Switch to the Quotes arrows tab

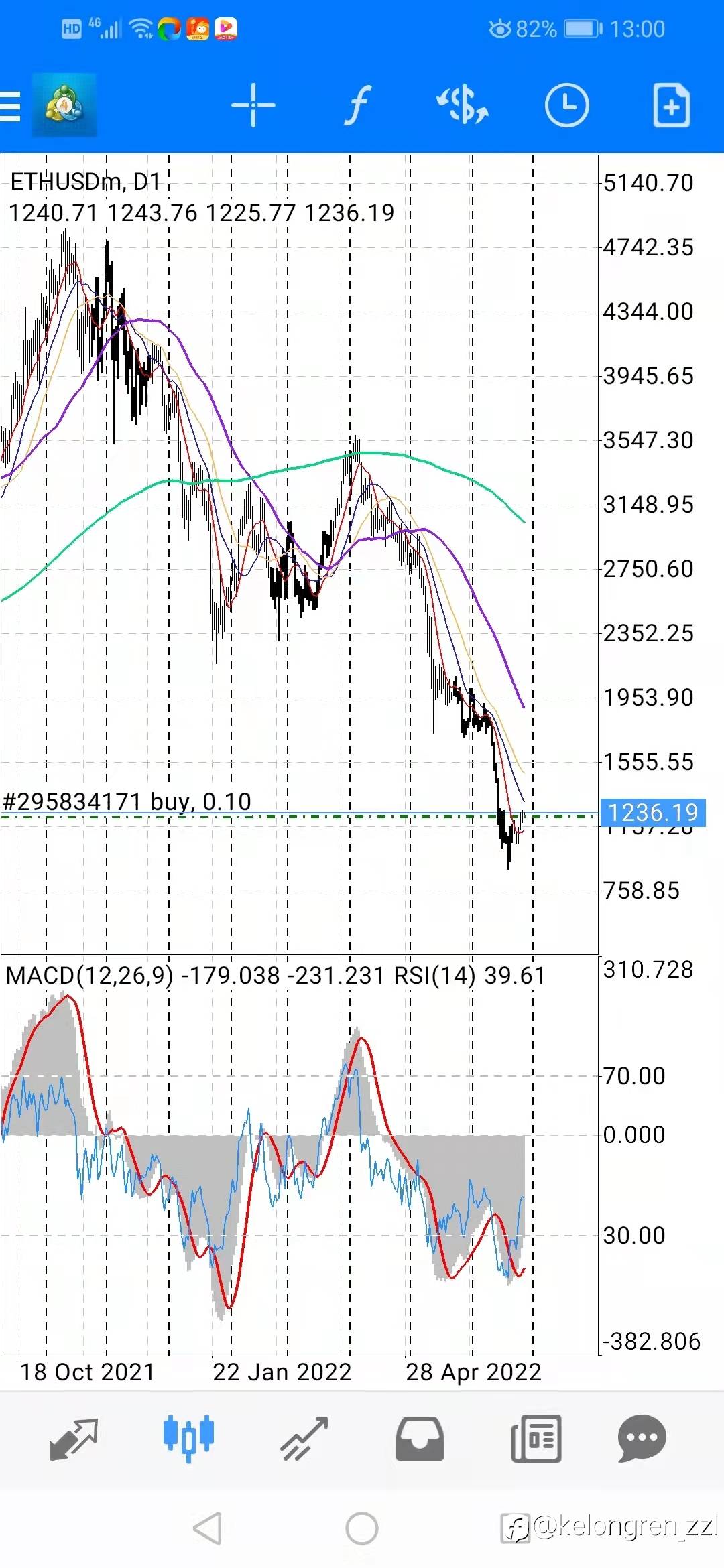click(x=74, y=1439)
